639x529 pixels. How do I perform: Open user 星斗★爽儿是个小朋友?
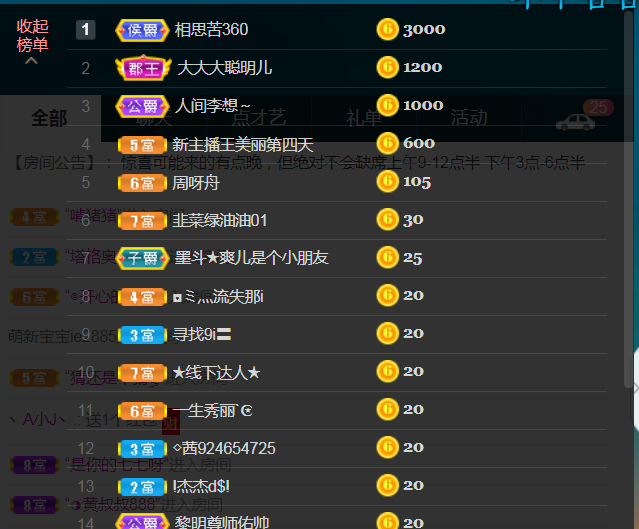251,258
